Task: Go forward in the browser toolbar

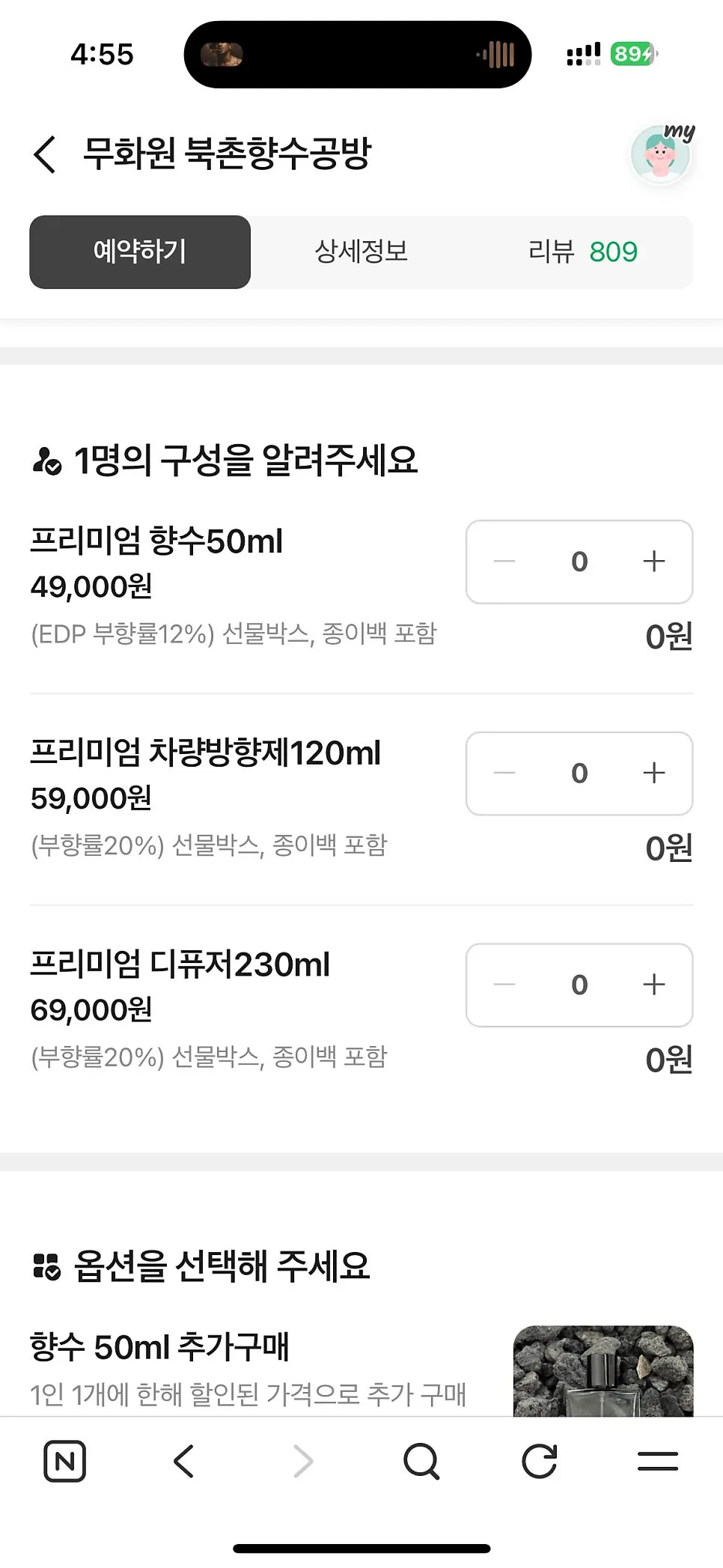Action: click(x=302, y=1461)
